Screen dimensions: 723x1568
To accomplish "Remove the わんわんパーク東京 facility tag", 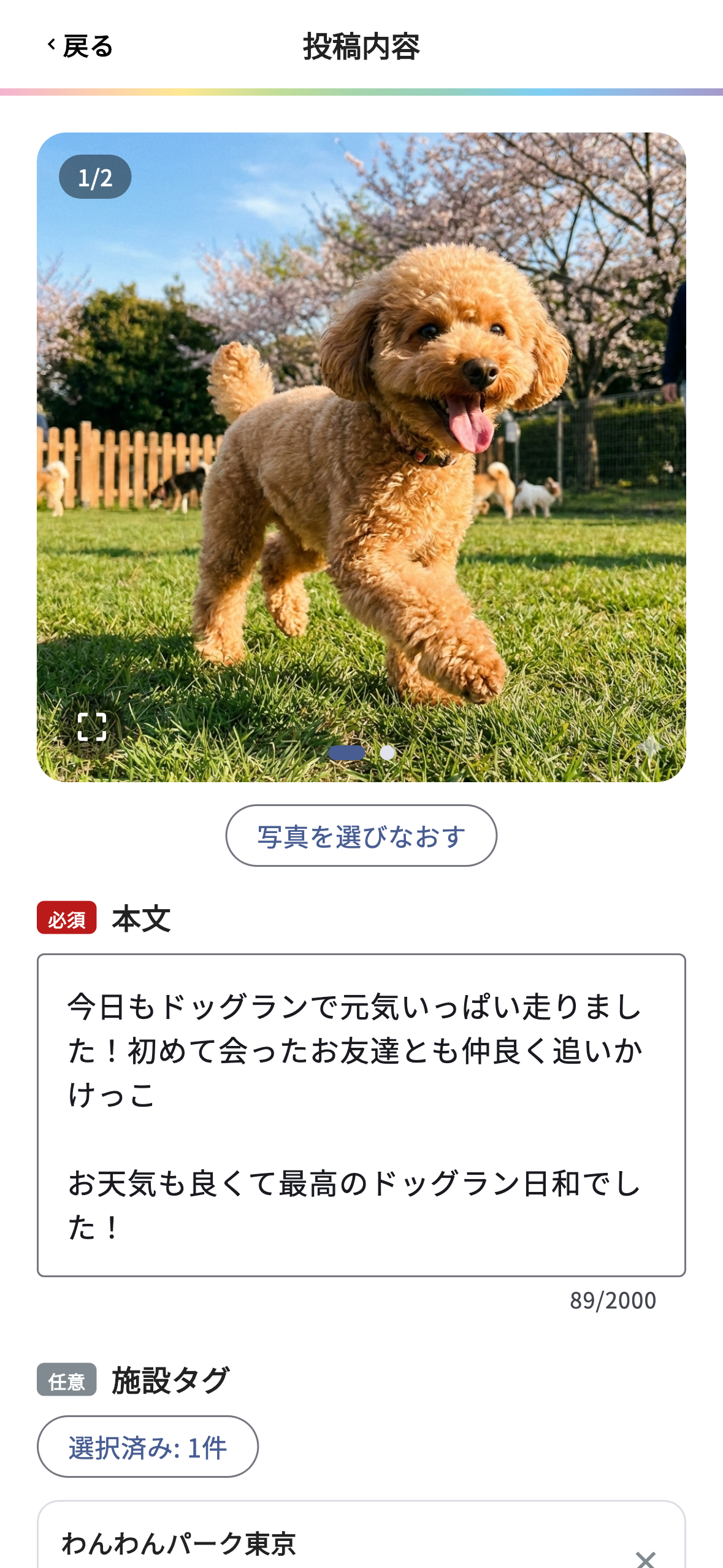I will tap(645, 1558).
